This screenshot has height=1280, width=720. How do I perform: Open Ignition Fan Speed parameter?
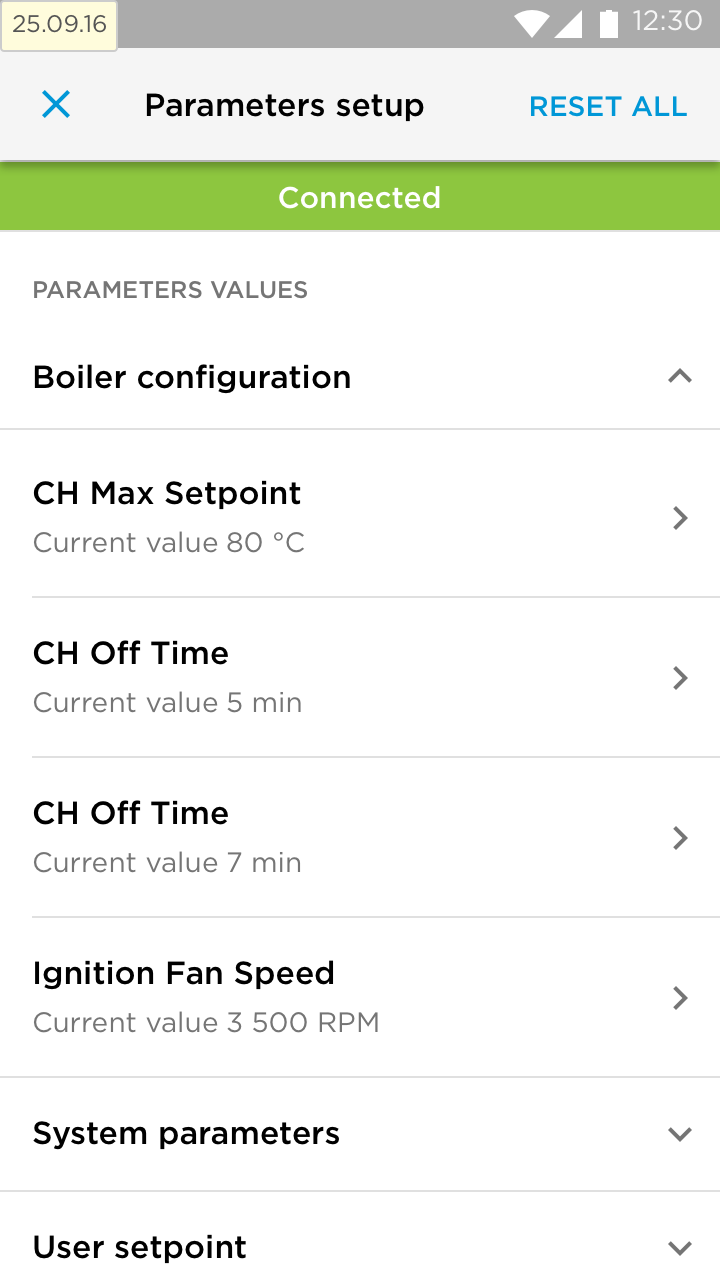[x=360, y=997]
